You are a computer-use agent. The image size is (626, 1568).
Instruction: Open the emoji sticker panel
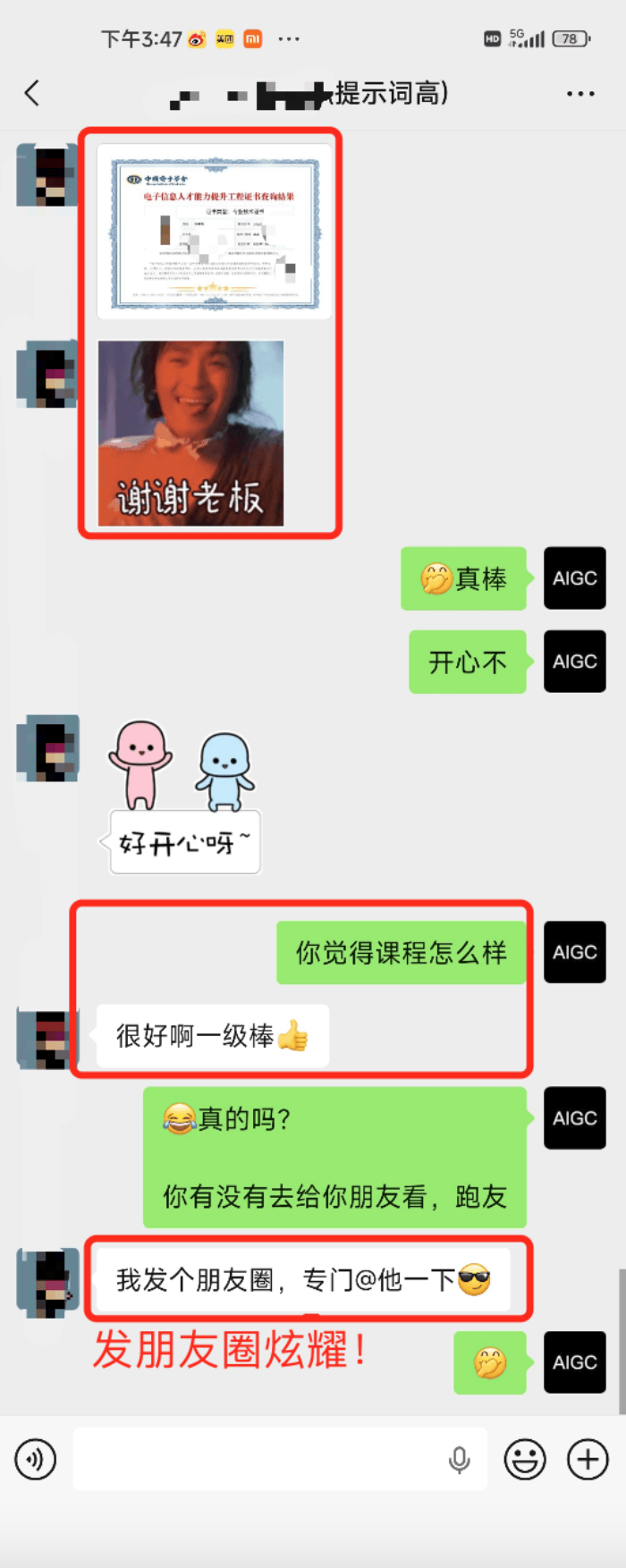(x=525, y=1460)
